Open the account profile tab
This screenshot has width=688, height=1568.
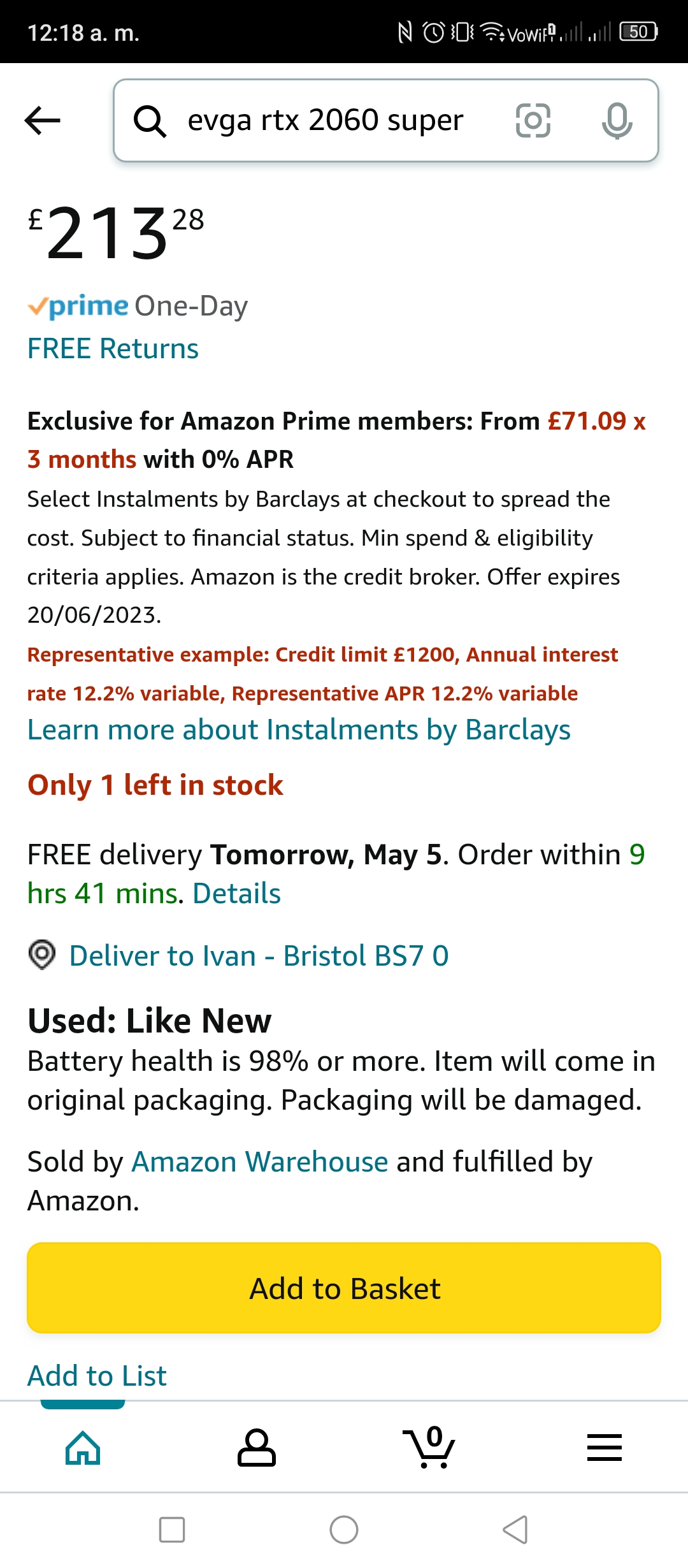(257, 1447)
